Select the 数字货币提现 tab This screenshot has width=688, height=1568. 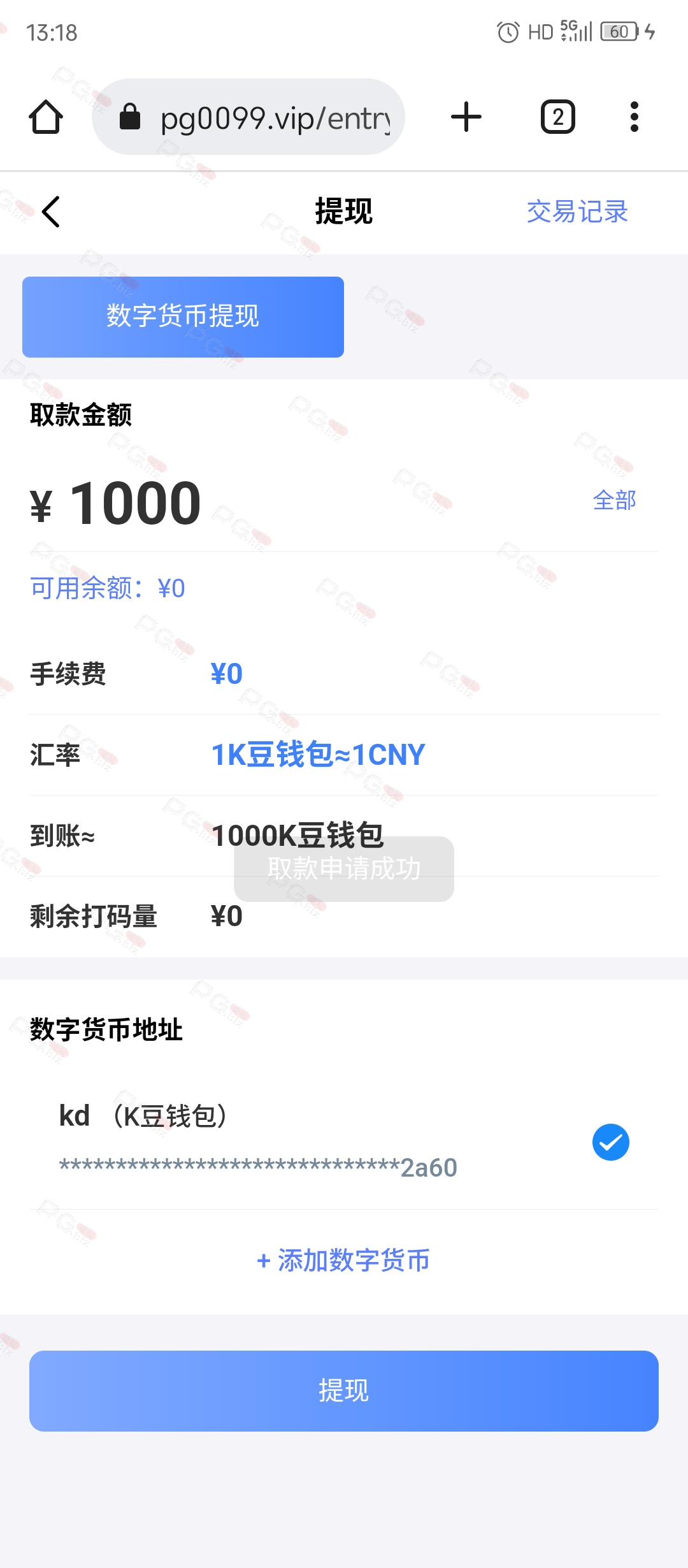click(183, 317)
